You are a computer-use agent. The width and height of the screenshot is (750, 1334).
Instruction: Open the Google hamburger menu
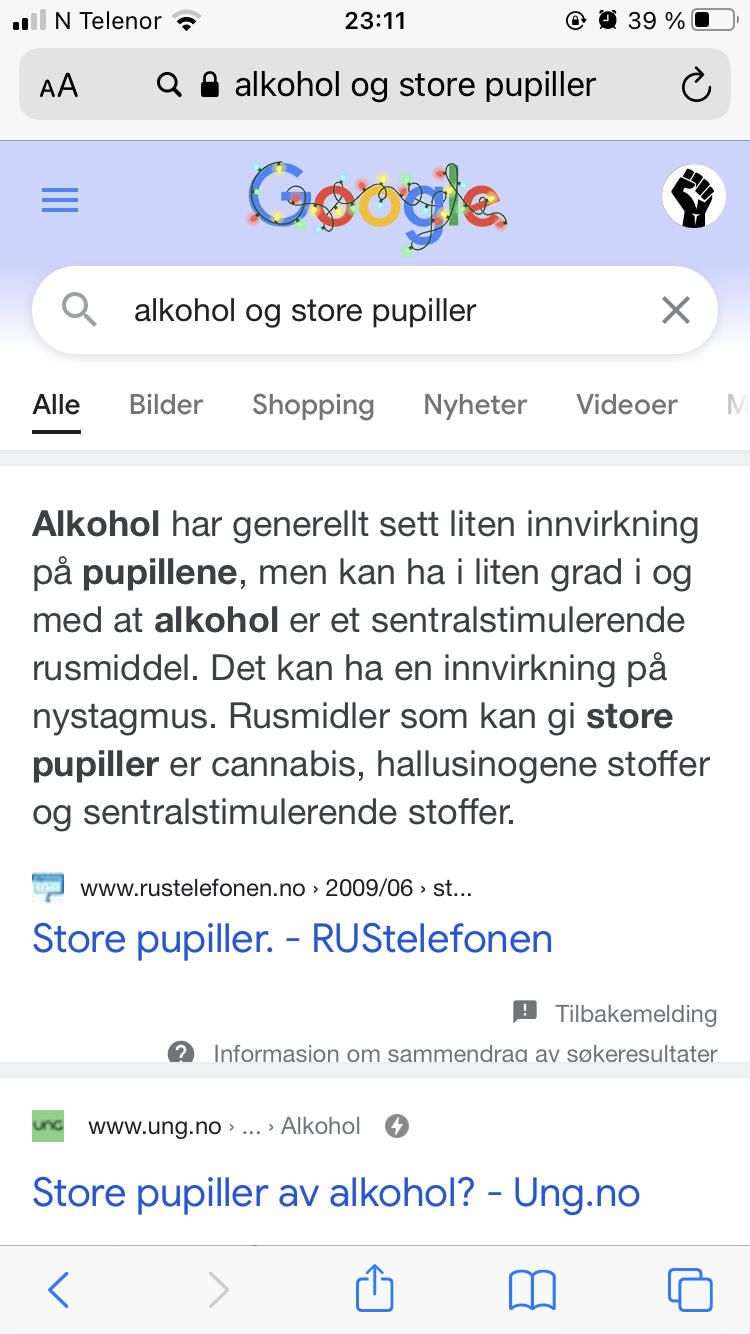[60, 201]
